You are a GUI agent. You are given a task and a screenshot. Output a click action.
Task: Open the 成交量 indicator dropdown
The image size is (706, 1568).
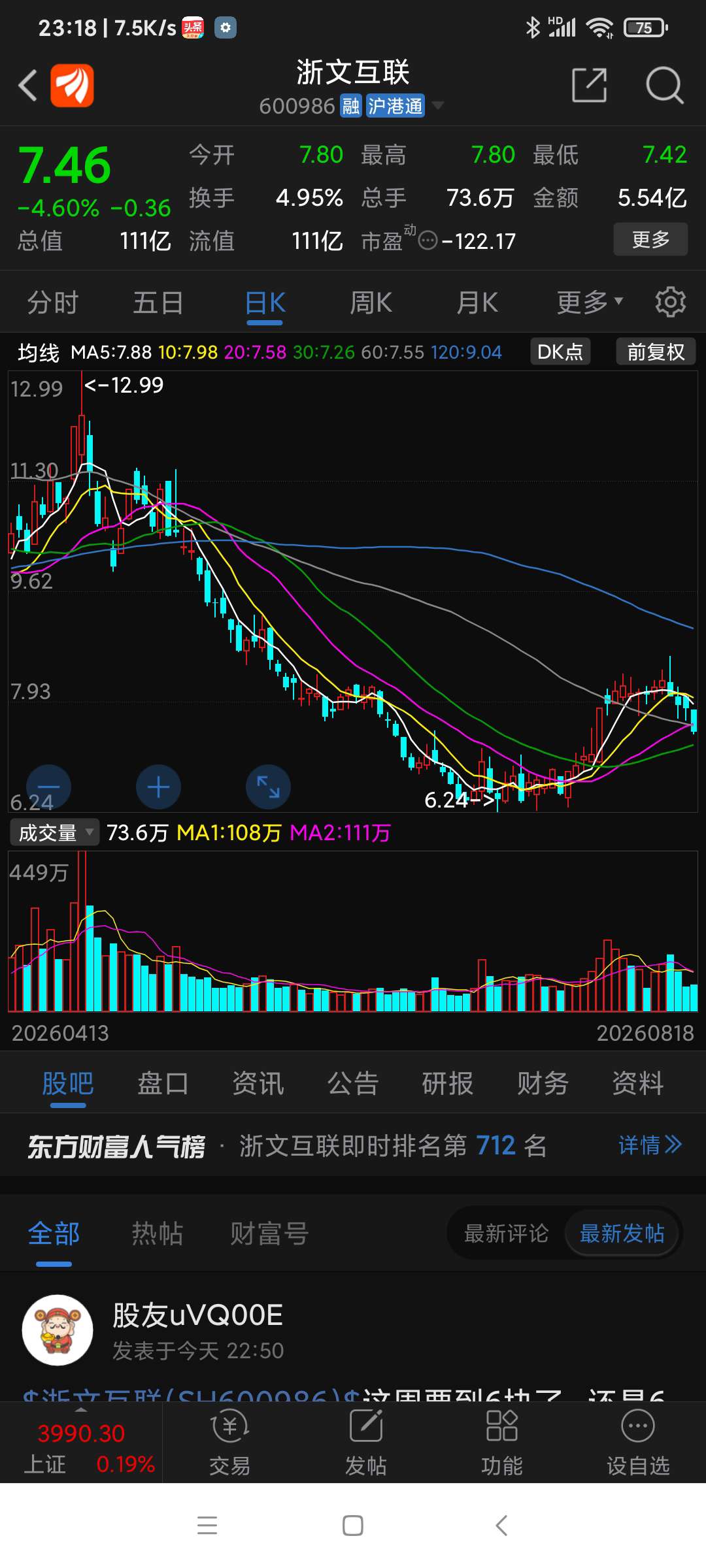(x=55, y=832)
